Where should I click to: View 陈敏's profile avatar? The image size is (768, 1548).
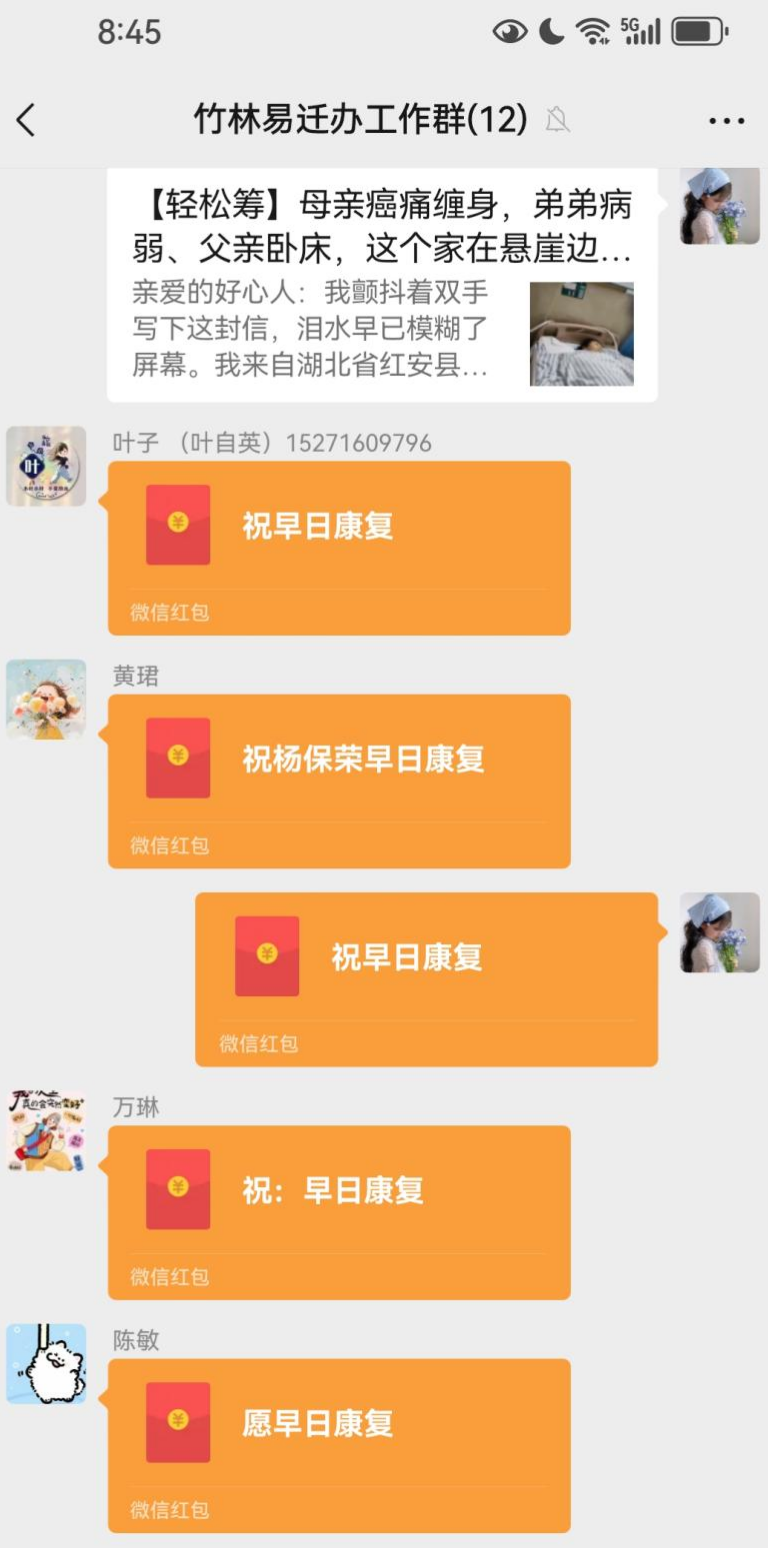coord(46,1363)
